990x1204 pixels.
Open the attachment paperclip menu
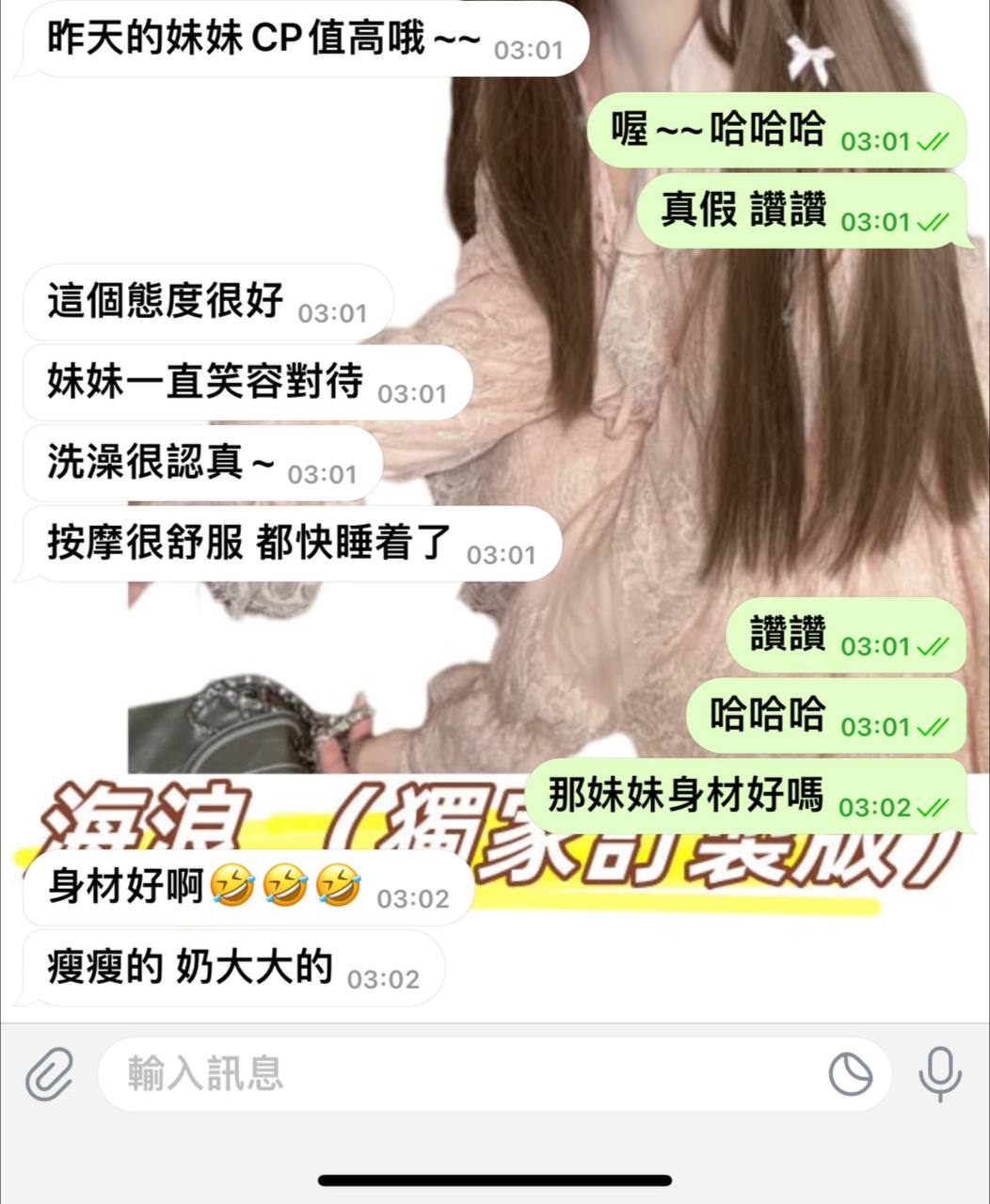pos(49,1073)
